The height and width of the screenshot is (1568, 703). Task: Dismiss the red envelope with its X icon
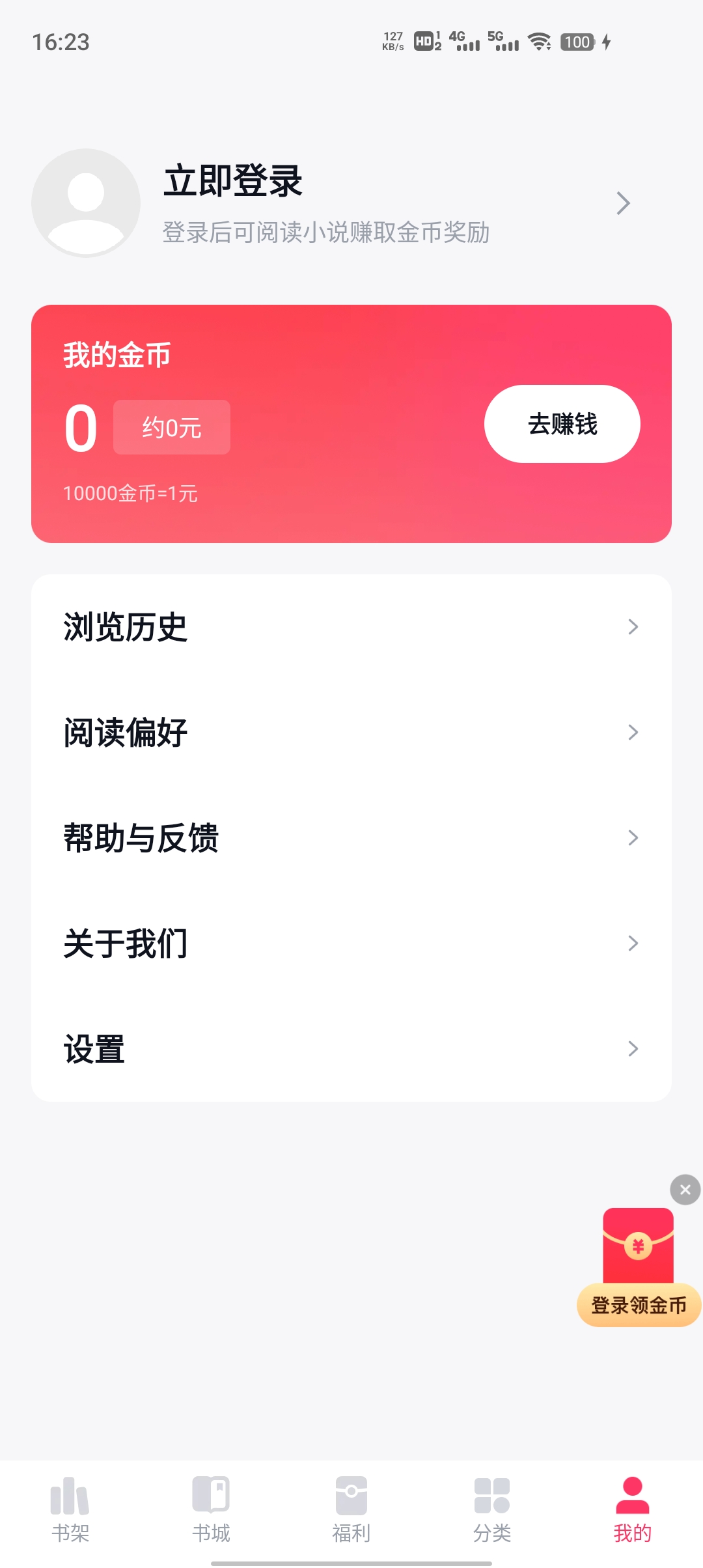click(x=684, y=1190)
